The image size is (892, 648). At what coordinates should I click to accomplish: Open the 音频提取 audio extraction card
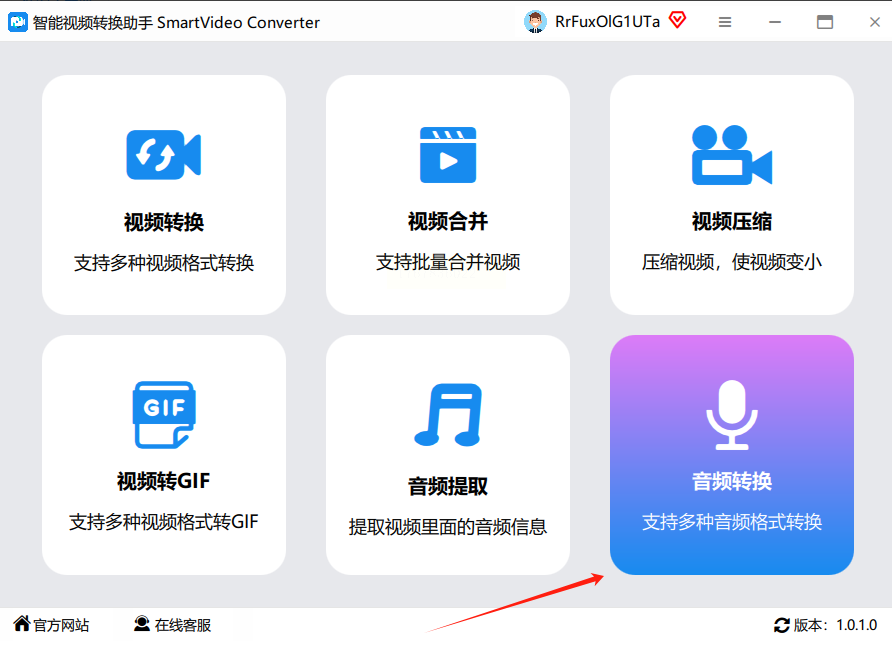[448, 455]
